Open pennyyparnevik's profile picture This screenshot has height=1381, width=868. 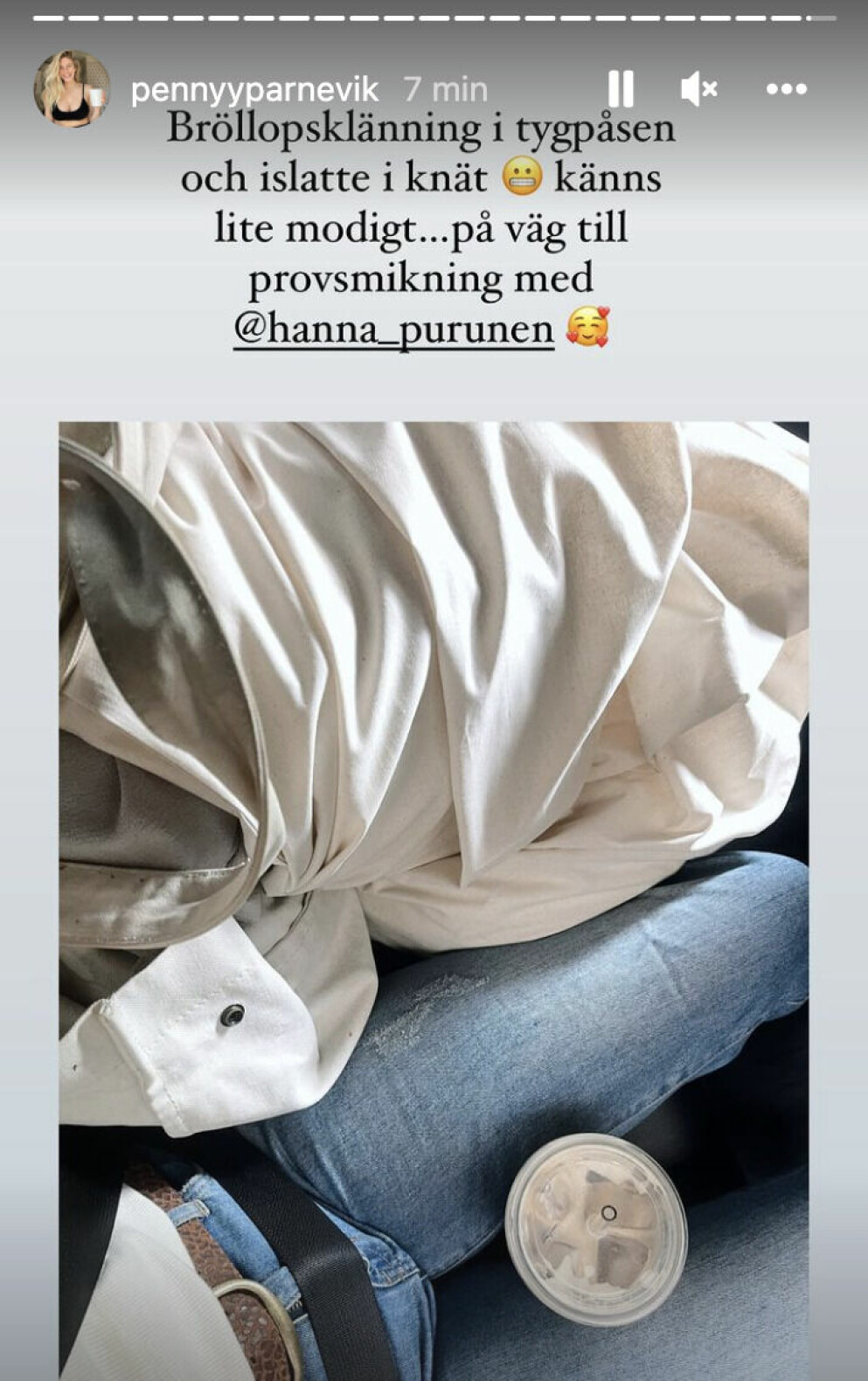coord(71,88)
